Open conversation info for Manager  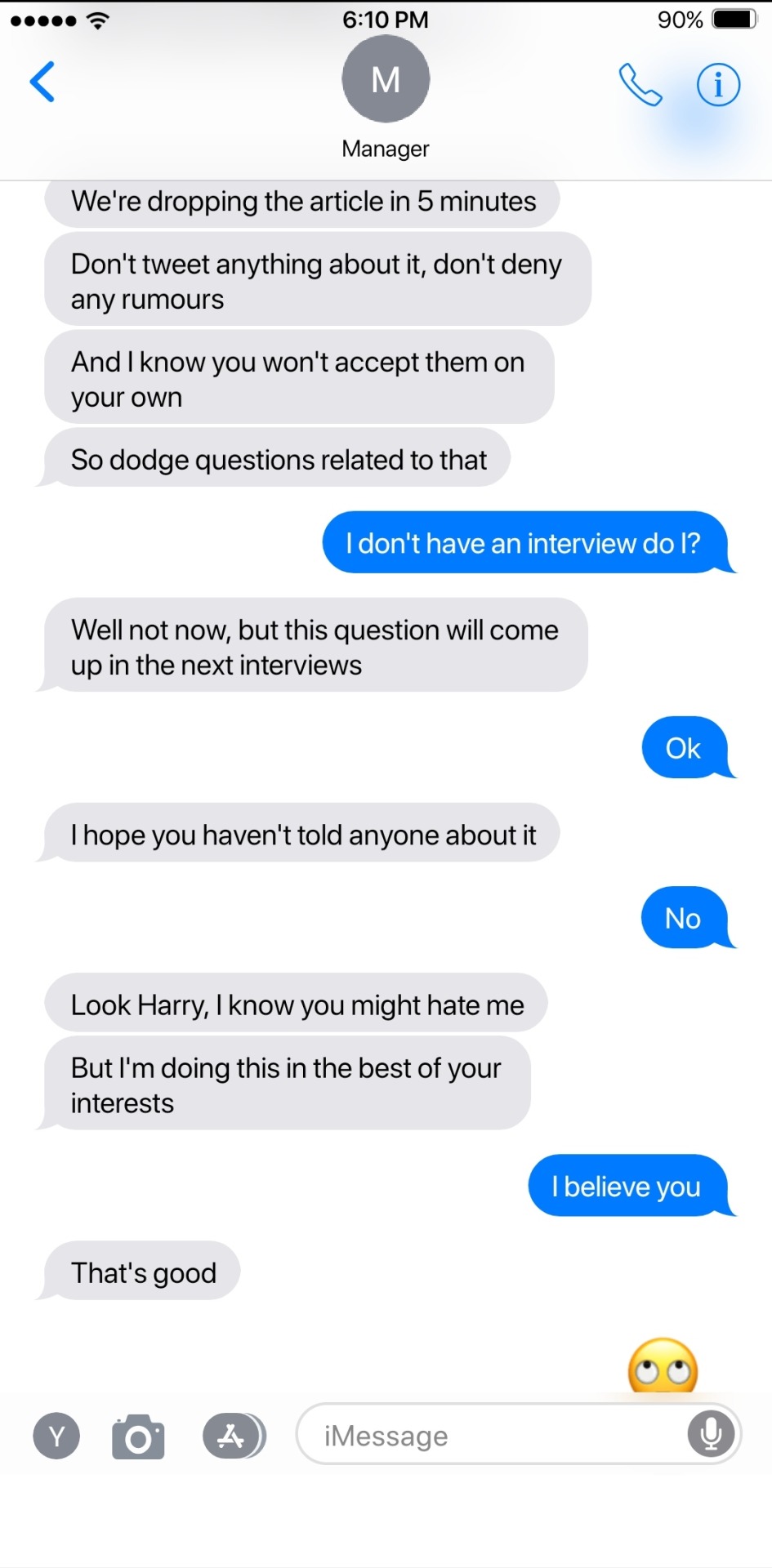tap(718, 85)
